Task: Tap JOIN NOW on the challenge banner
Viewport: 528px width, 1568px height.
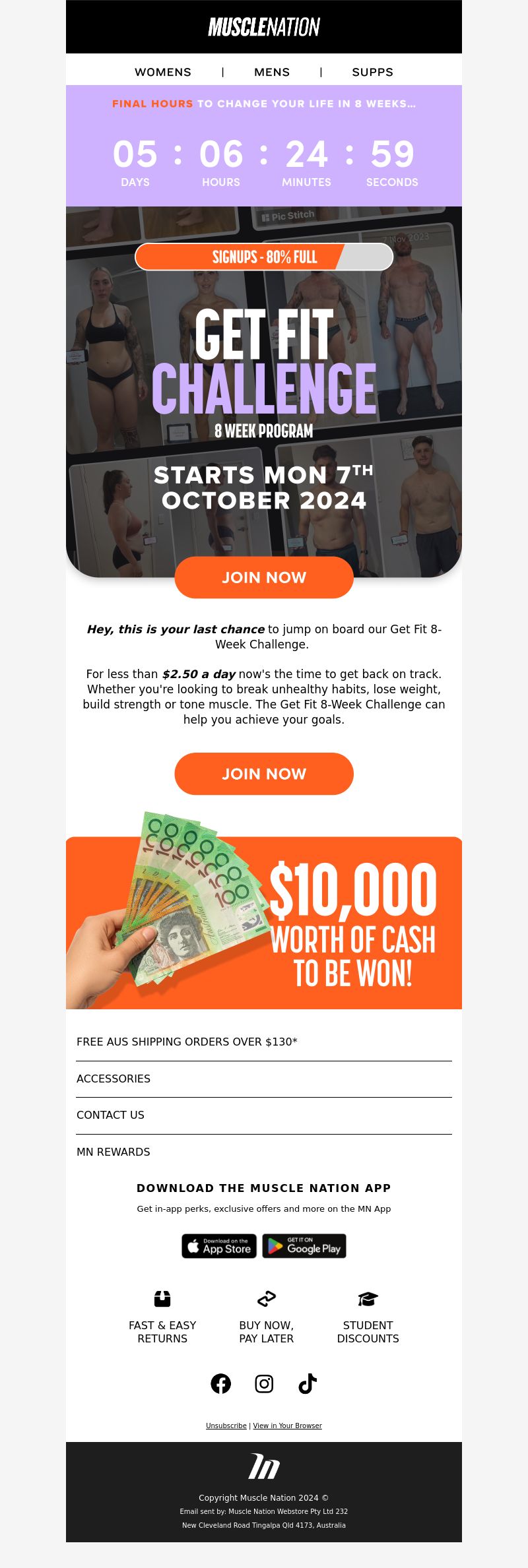Action: point(264,577)
